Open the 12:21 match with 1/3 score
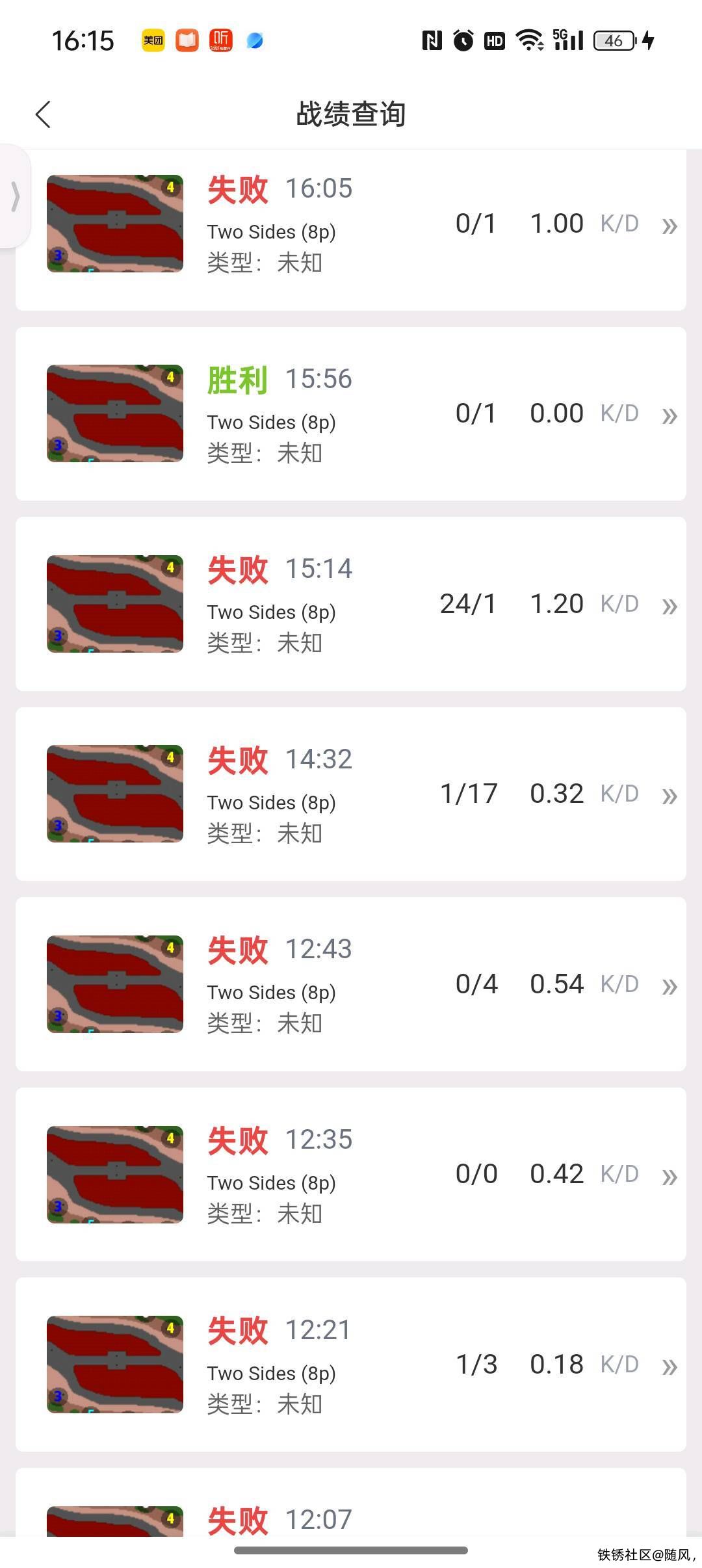This screenshot has height=1568, width=702. click(351, 1365)
